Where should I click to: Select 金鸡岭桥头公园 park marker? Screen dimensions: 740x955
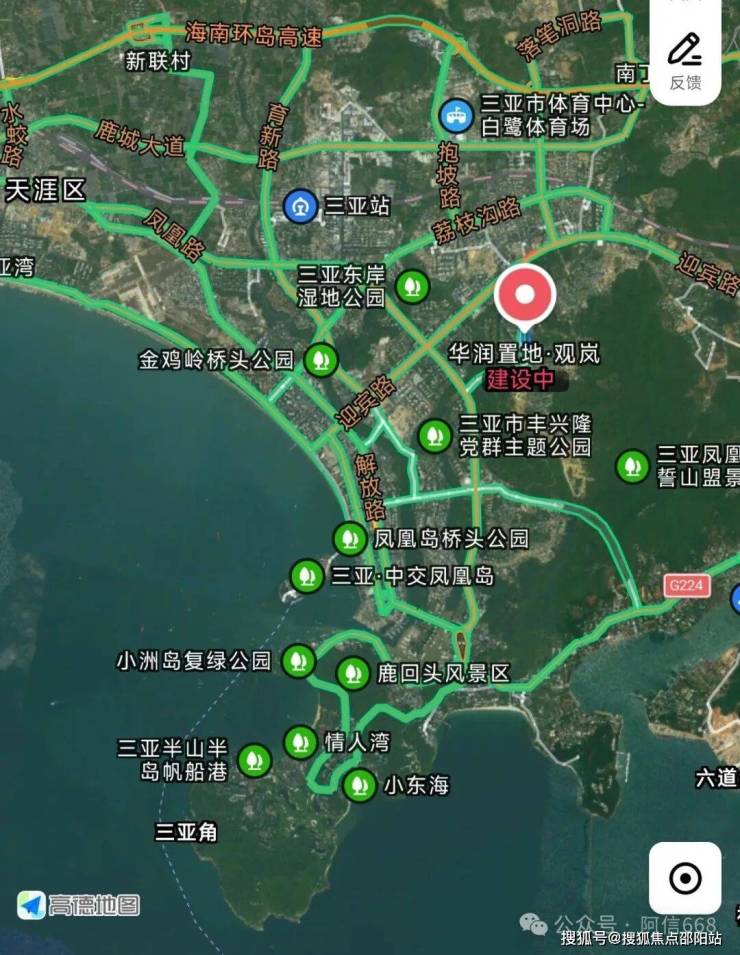pos(320,358)
